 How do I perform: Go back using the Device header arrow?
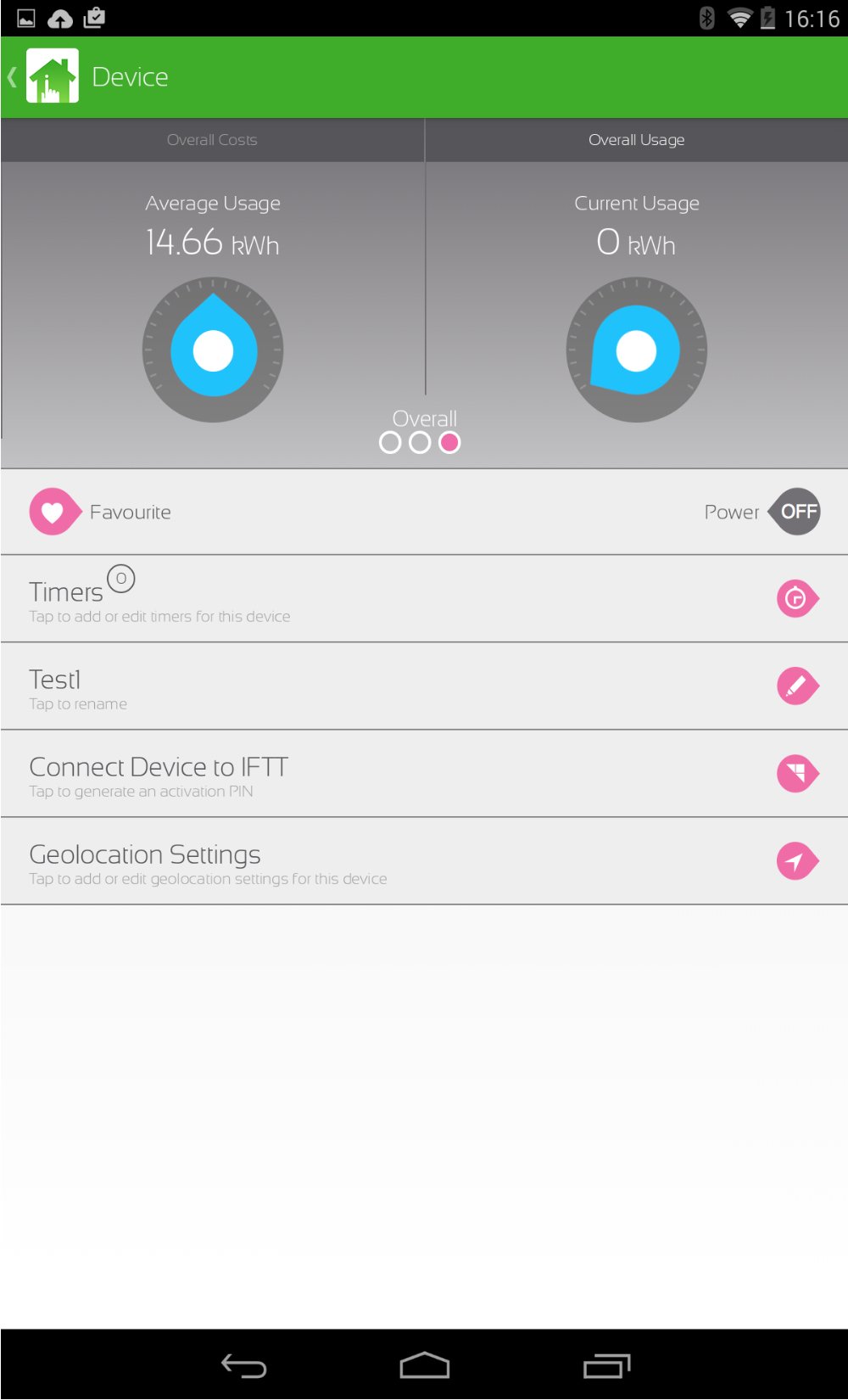14,77
